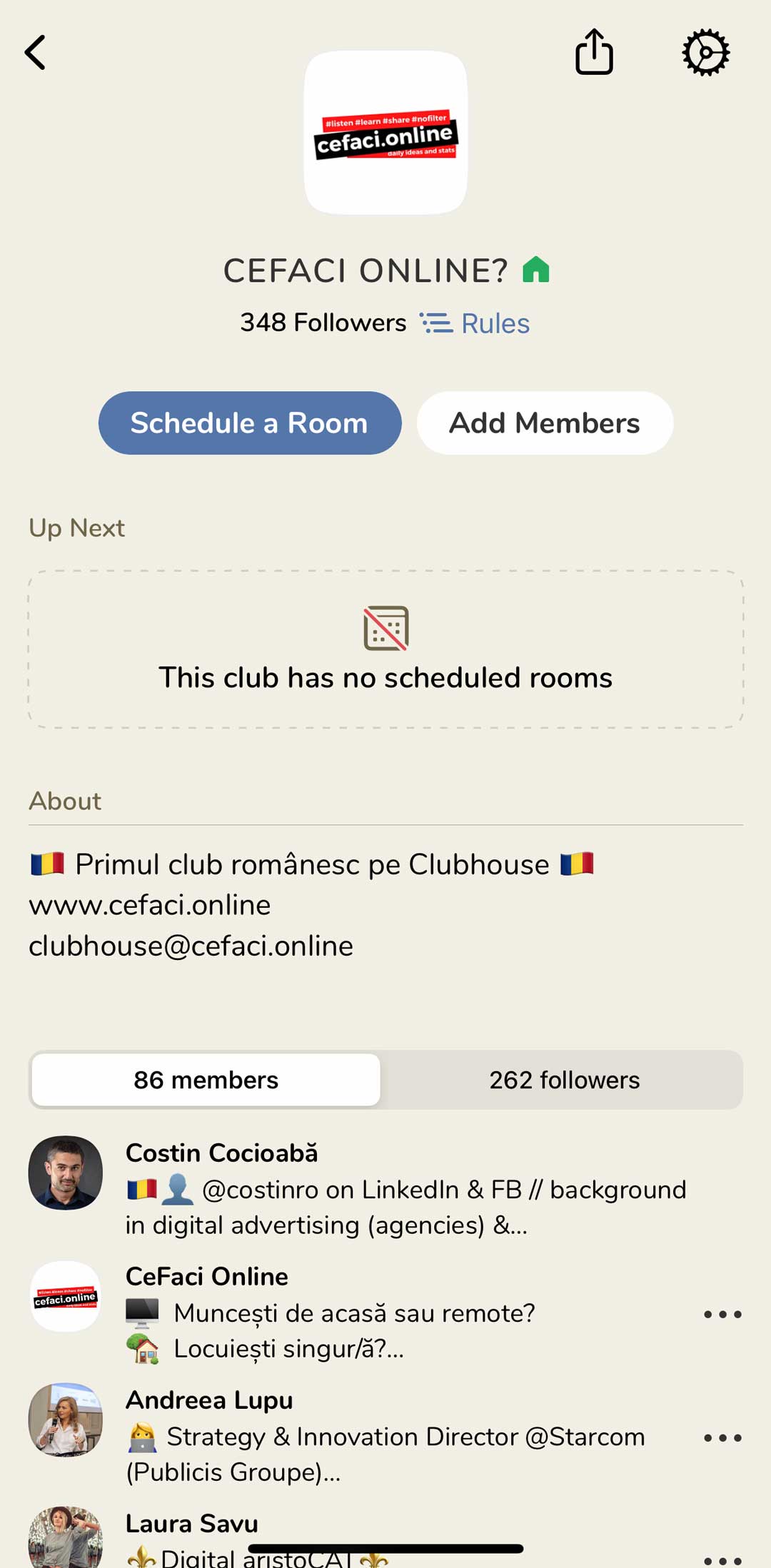Viewport: 771px width, 1568px height.
Task: Tap Add Members button
Action: (545, 423)
